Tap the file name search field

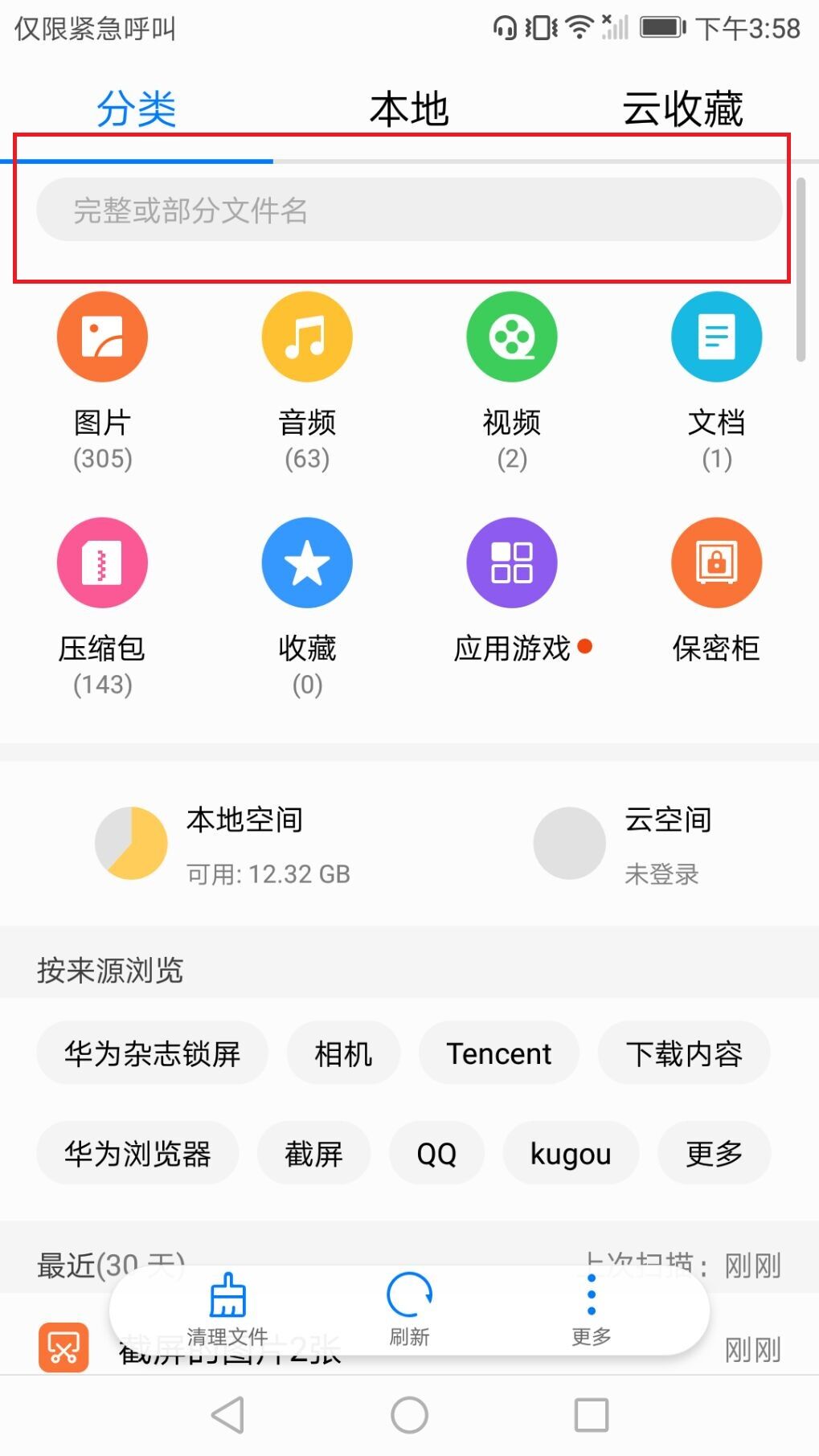coord(409,211)
